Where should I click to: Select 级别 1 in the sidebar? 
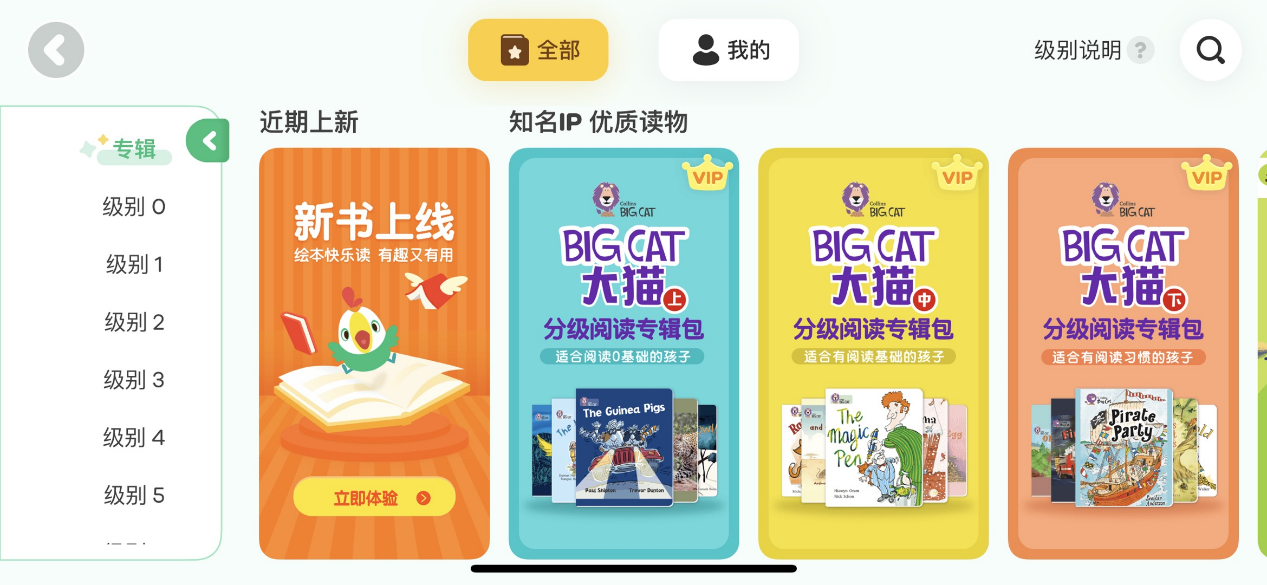tap(134, 265)
